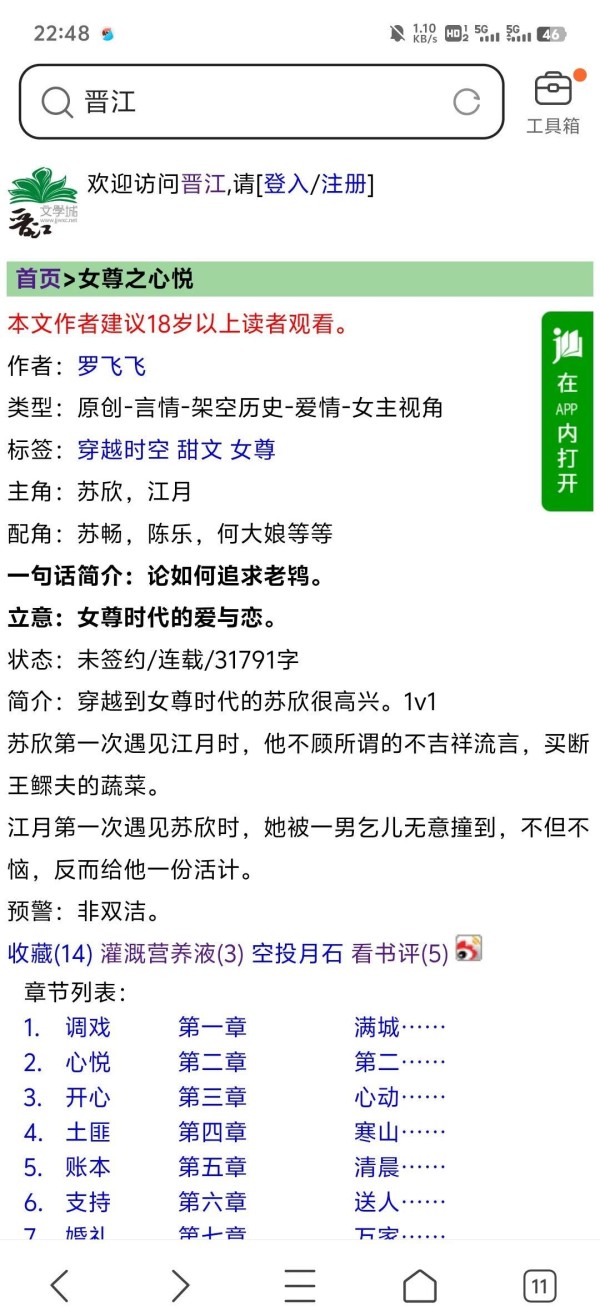
Task: Tap 收藏(14) to bookmark the novel
Action: pyautogui.click(x=50, y=953)
